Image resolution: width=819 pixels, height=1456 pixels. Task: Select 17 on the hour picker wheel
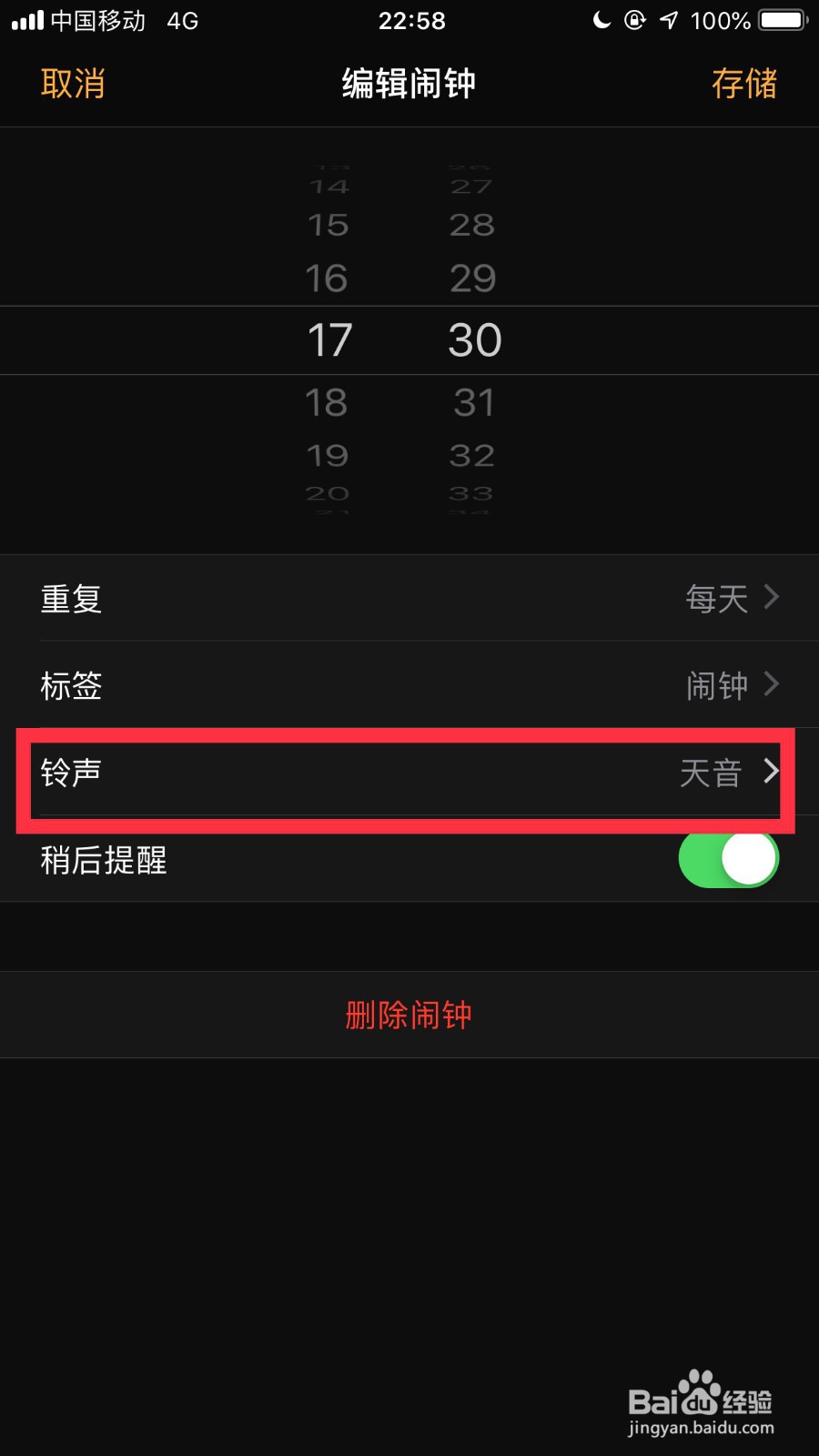click(329, 339)
